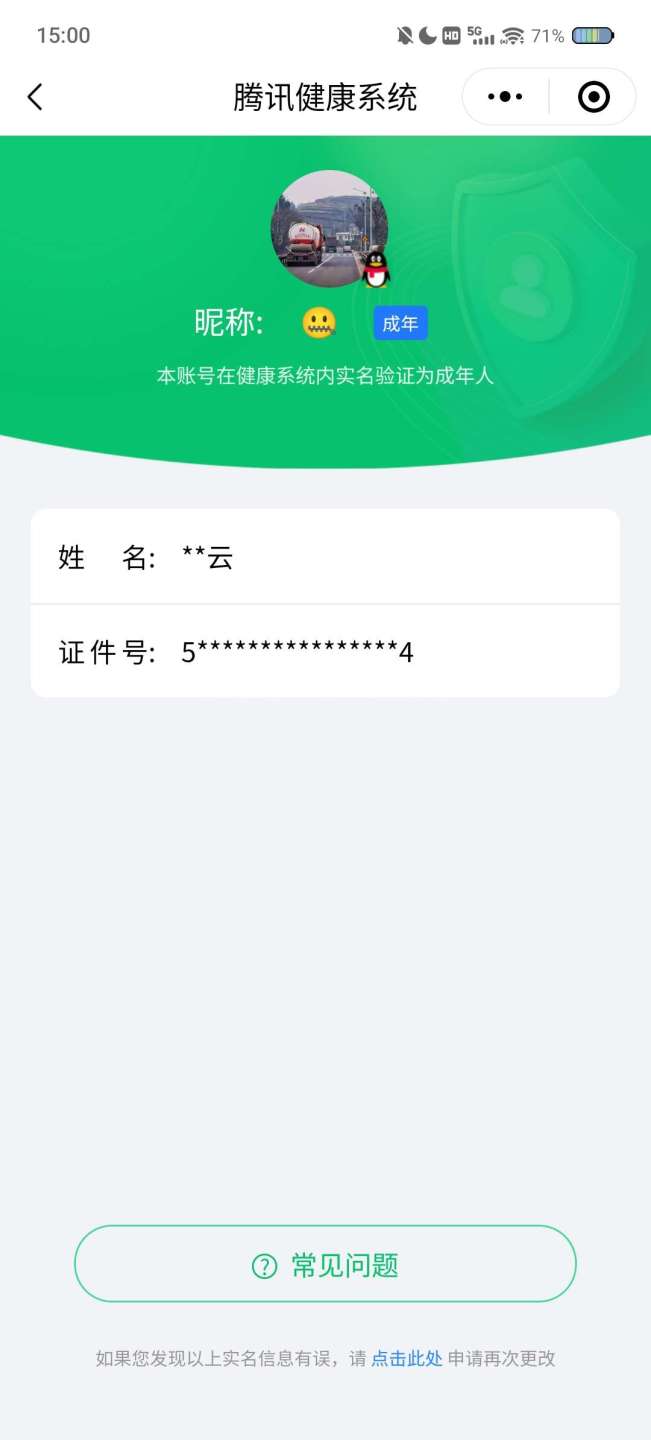Image resolution: width=651 pixels, height=1440 pixels.
Task: Open the mini program more options menu
Action: coord(505,97)
